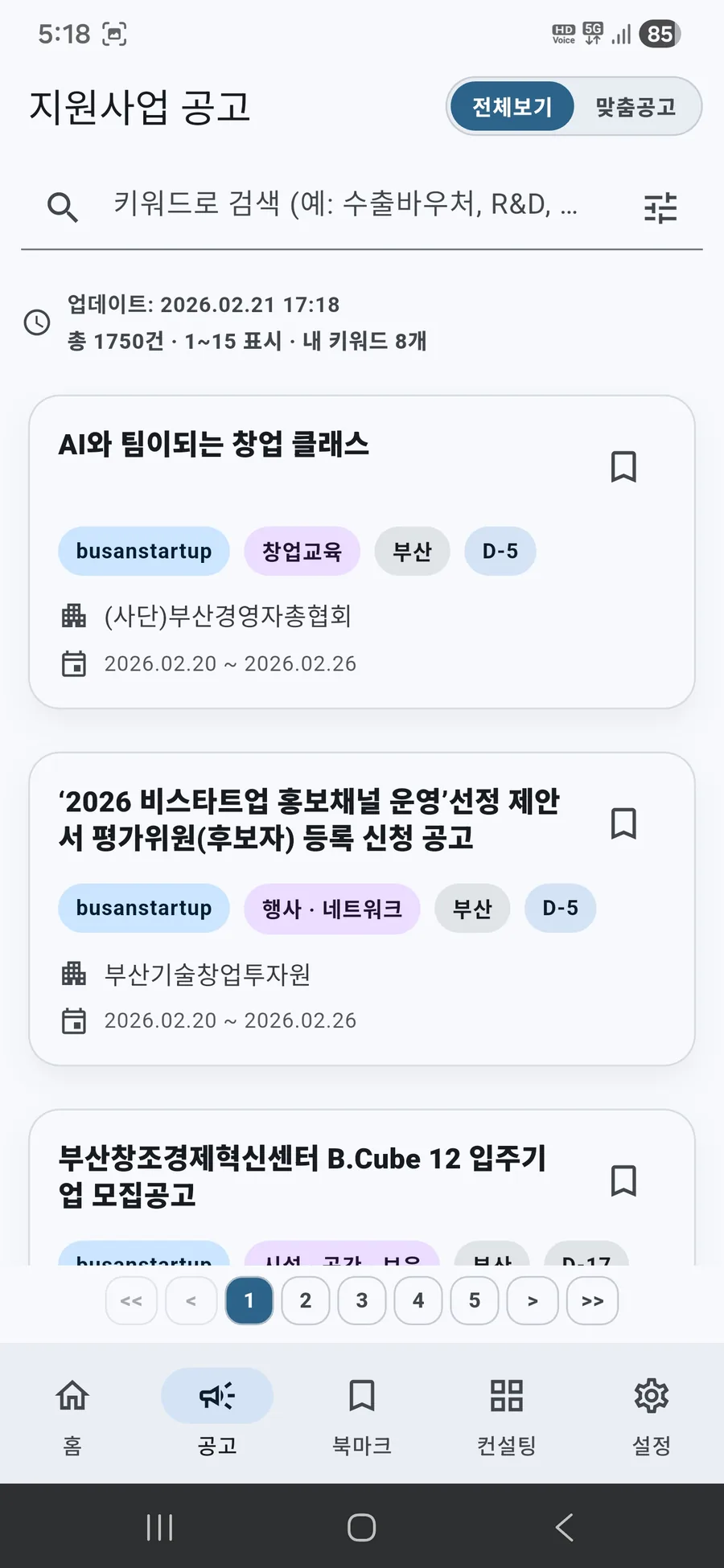Open page 3 in pagination

click(x=361, y=1300)
